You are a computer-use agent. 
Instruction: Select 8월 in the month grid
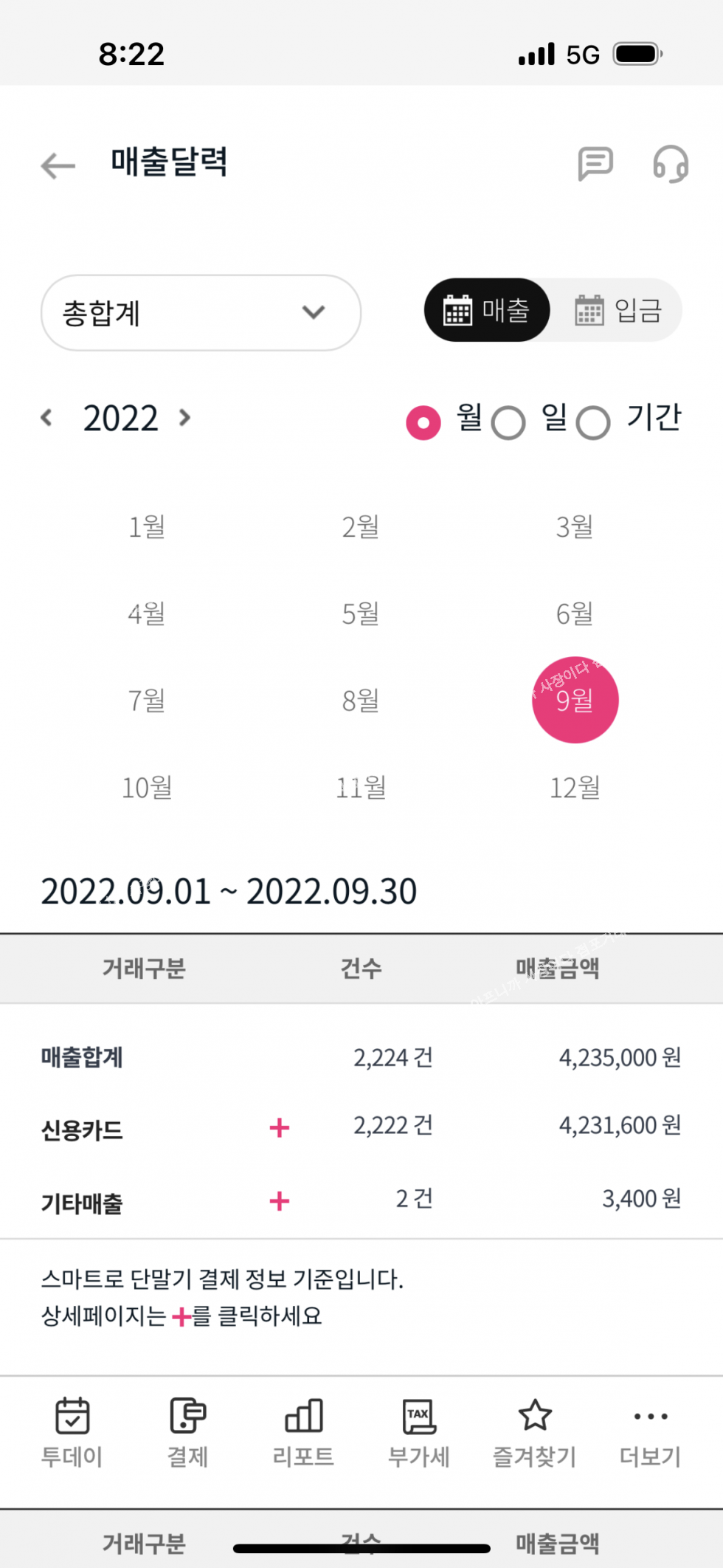(x=361, y=700)
